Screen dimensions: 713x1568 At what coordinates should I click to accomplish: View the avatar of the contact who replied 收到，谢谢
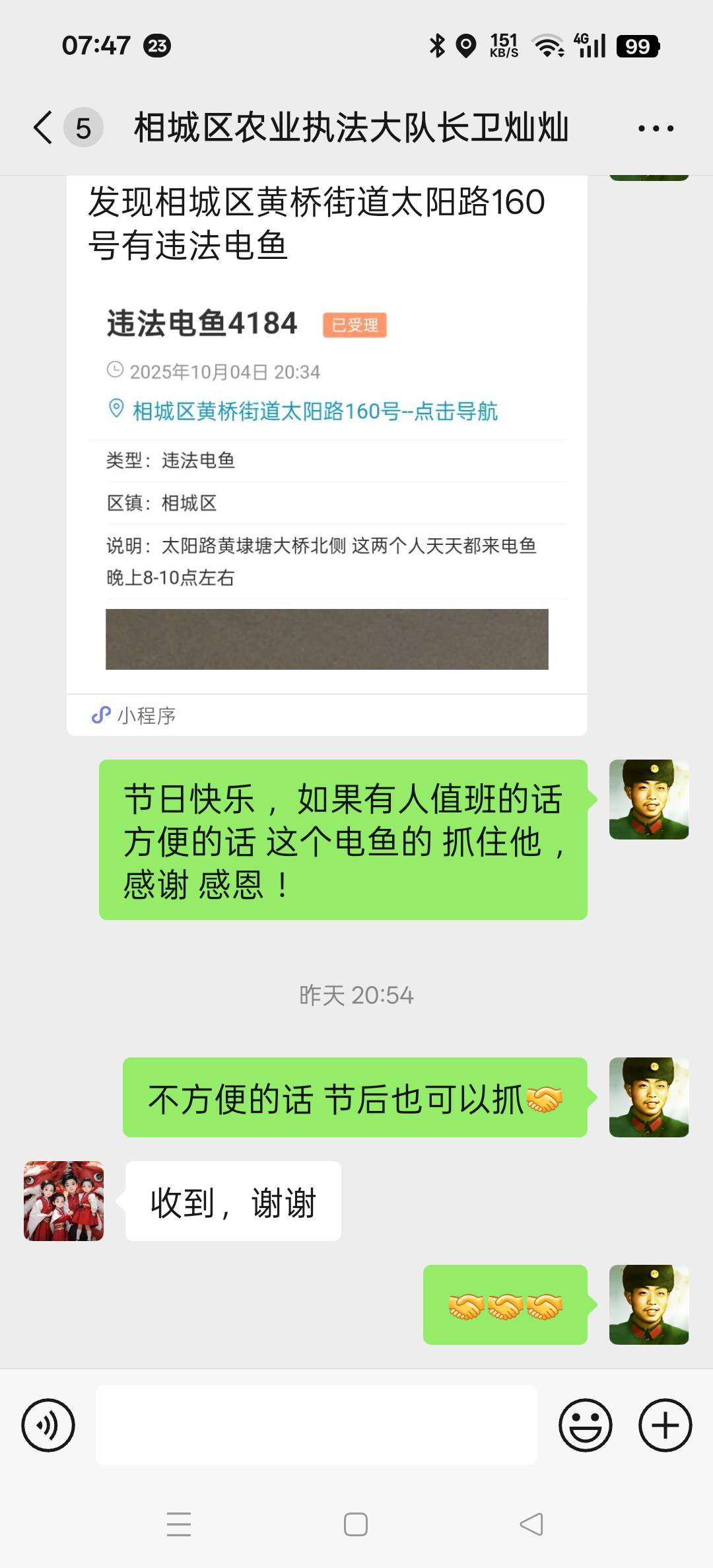point(63,1200)
